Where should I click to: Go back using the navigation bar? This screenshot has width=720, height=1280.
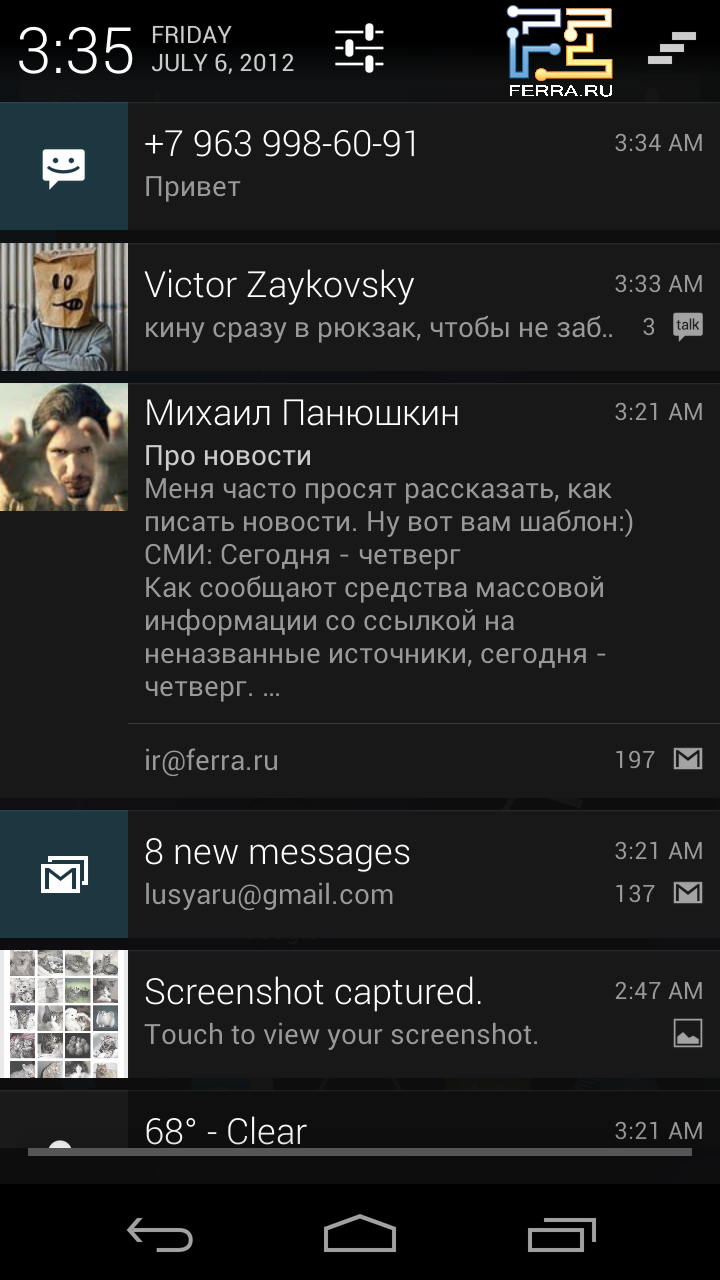pos(160,1236)
